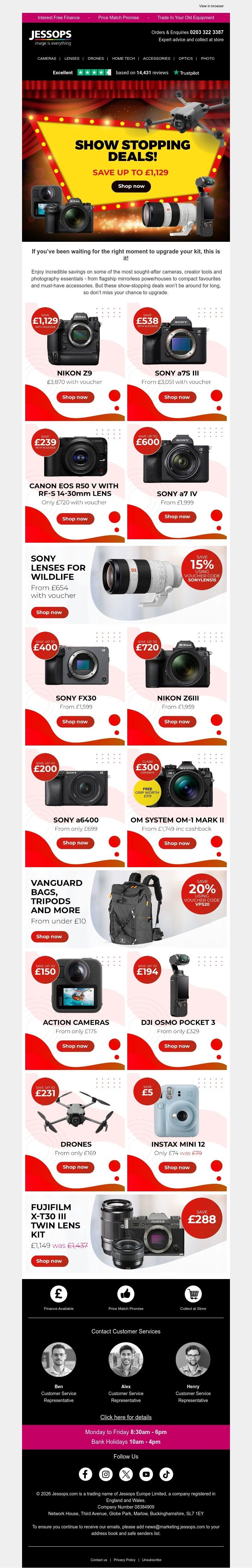
Task: Shop now for the Nikon Z6III
Action: [177, 721]
